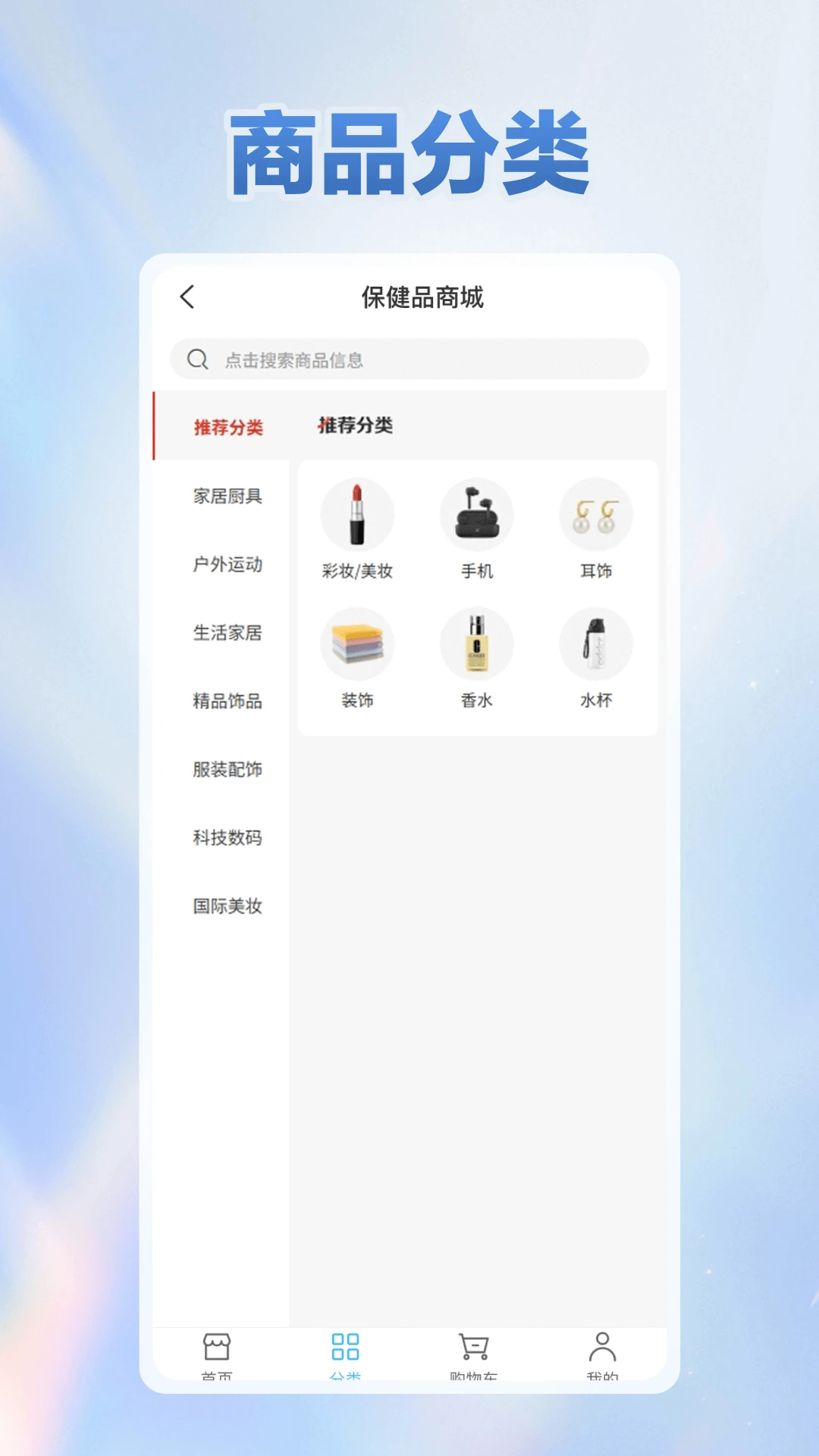819x1456 pixels.
Task: Select the 服装配饰 category
Action: pos(227,770)
